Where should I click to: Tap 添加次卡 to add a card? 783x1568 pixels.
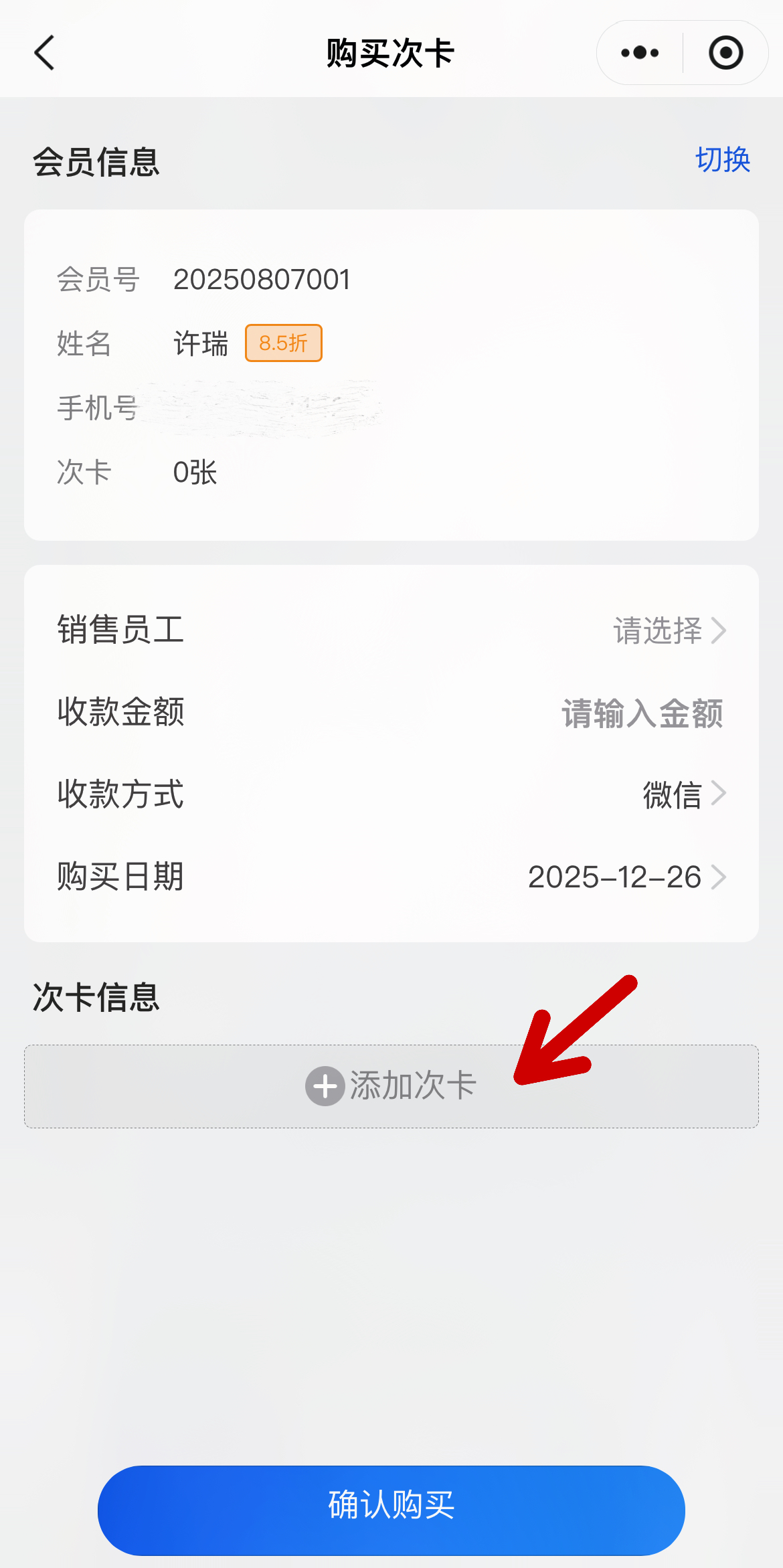point(391,1085)
